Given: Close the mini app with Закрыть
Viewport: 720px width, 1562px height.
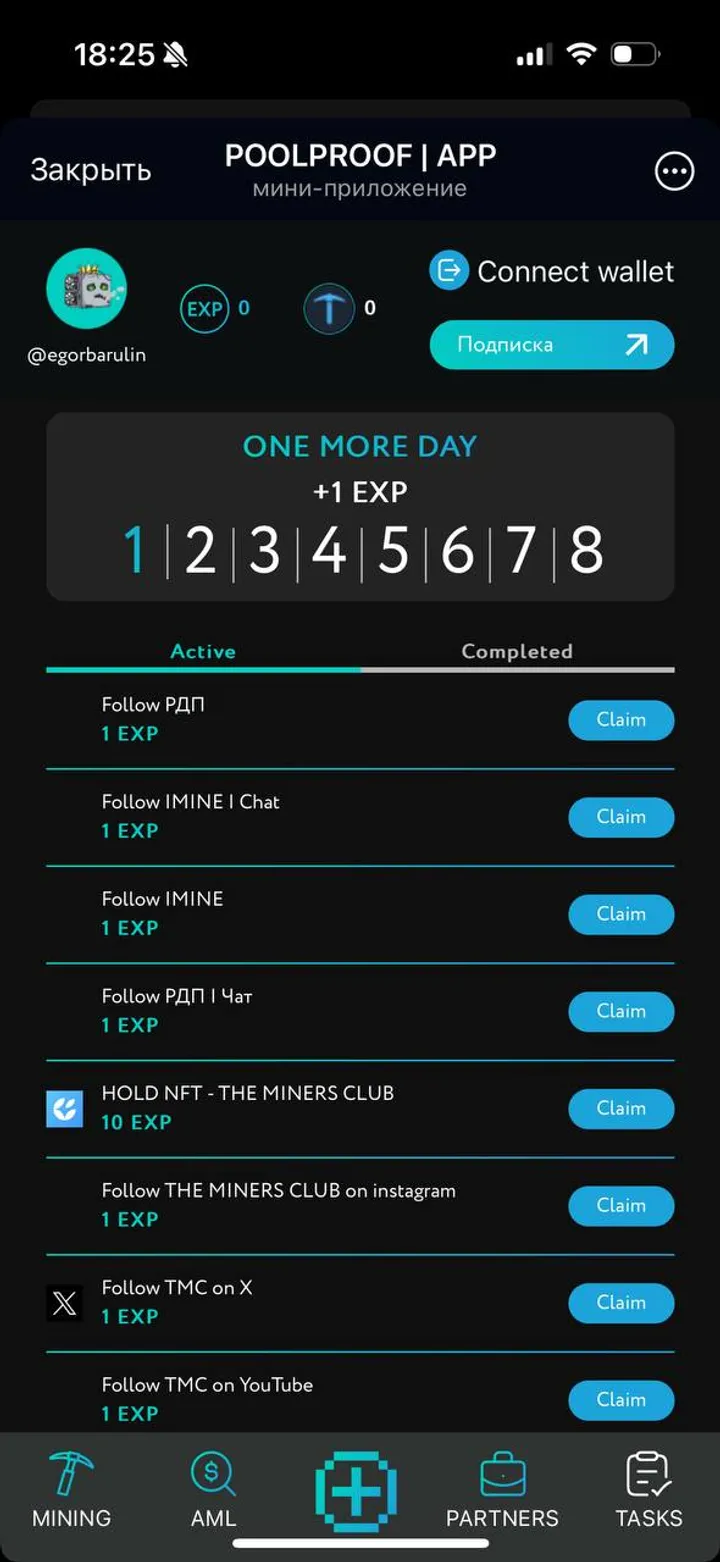Looking at the screenshot, I should click(90, 170).
